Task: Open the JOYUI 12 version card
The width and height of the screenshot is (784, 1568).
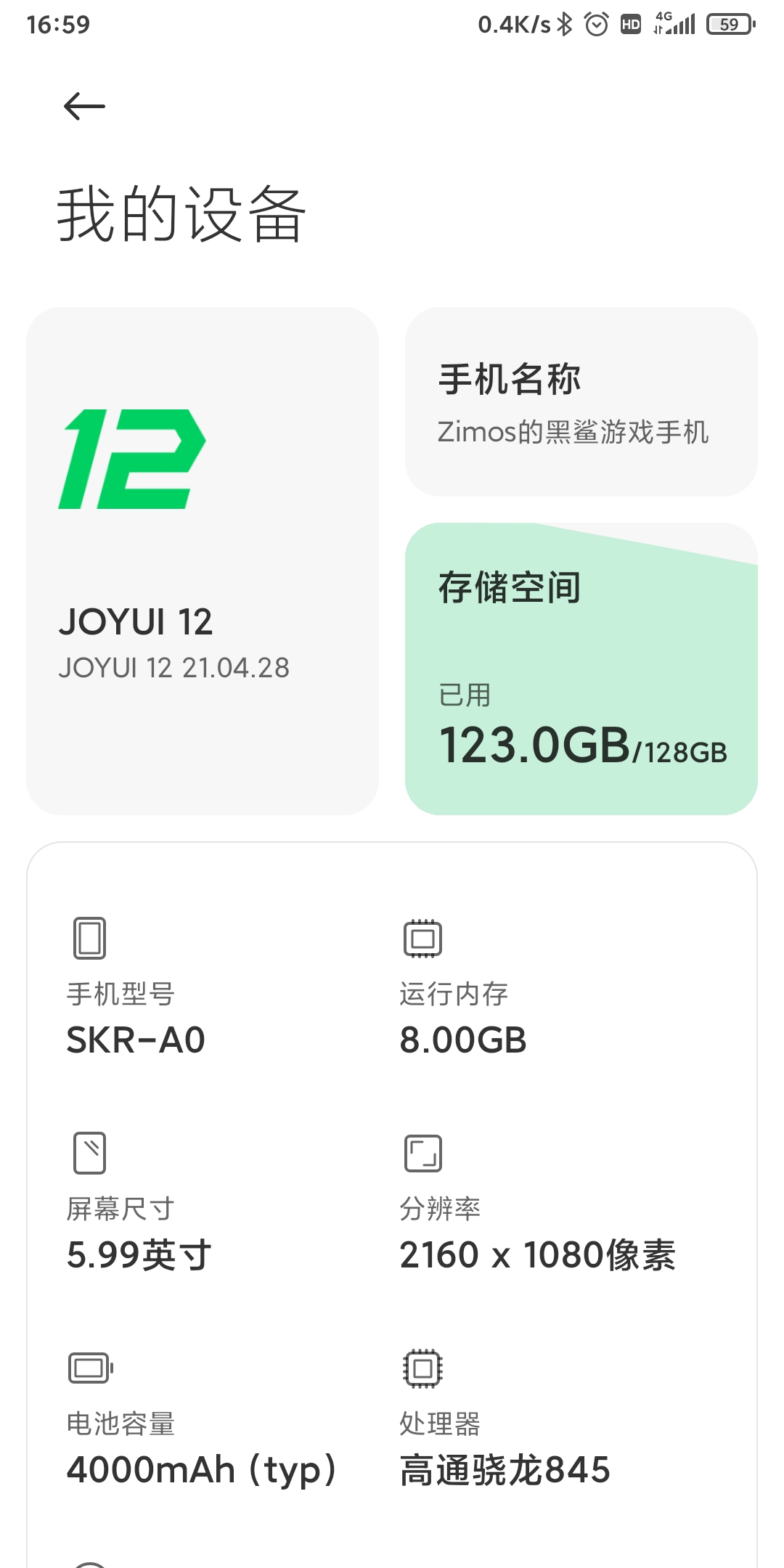Action: pos(203,560)
